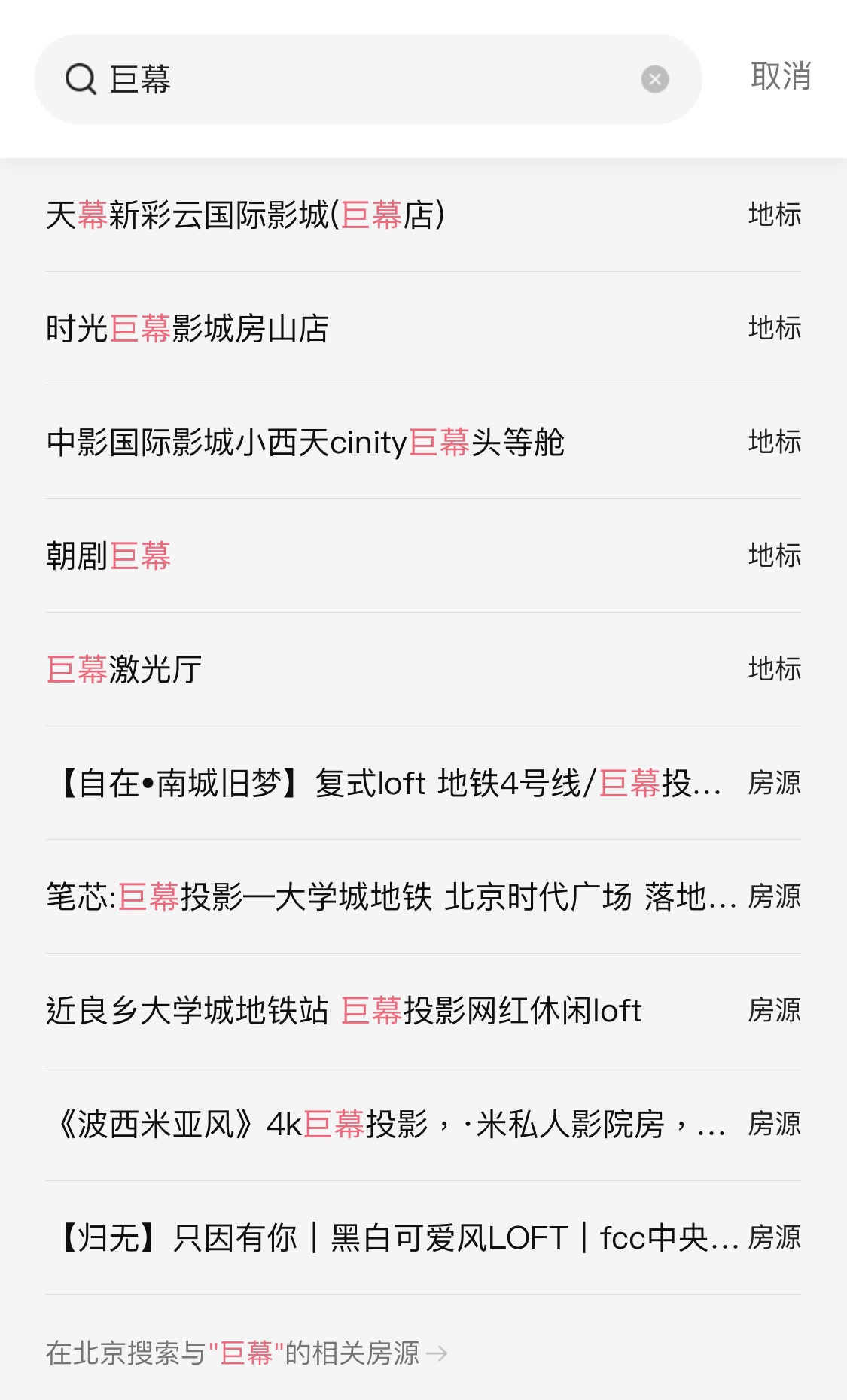Select 时光巨幕影城房山店 landmark result
This screenshot has height=1400, width=847.
(423, 329)
